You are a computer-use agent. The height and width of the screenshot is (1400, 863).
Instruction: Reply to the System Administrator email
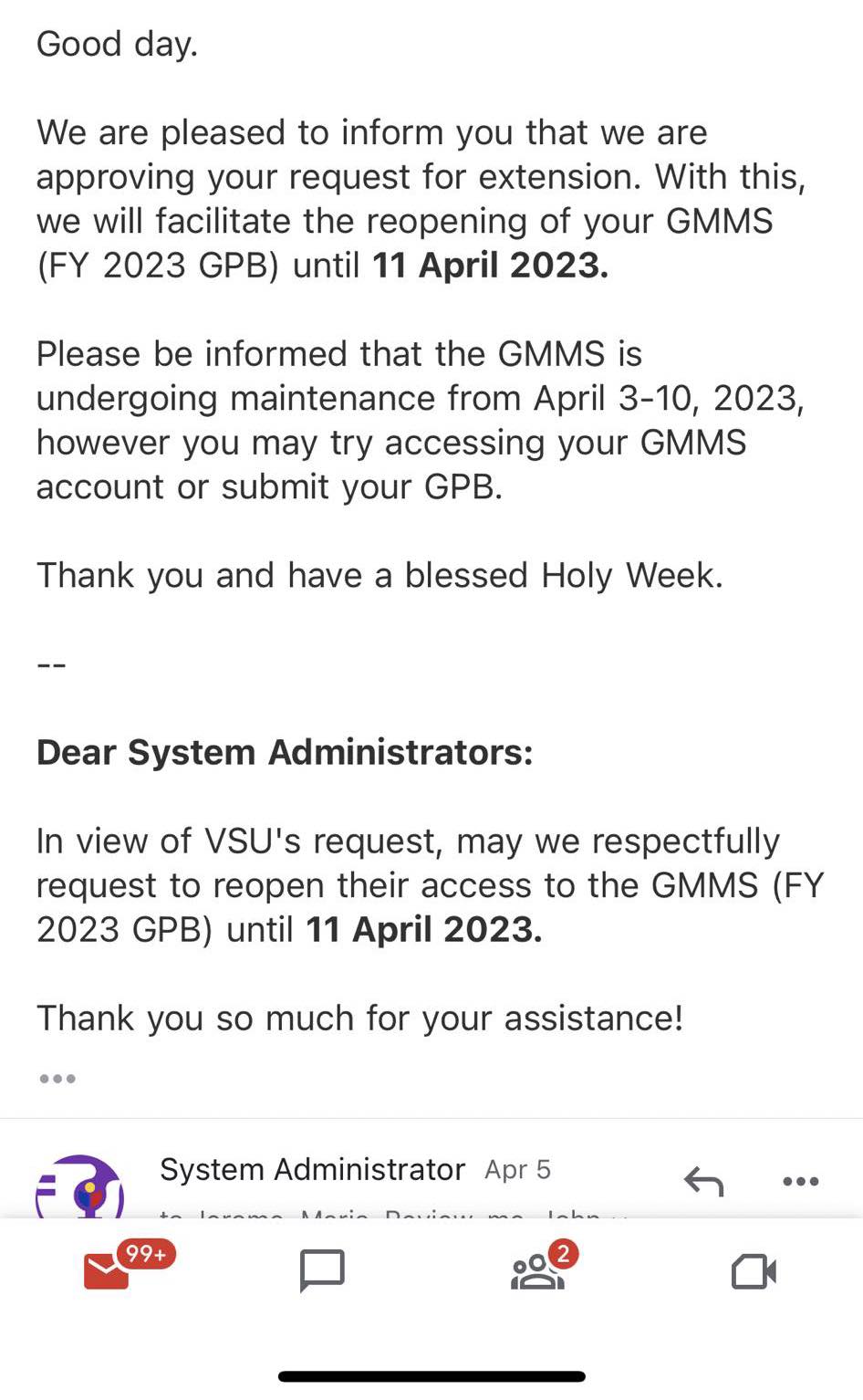coord(703,1181)
